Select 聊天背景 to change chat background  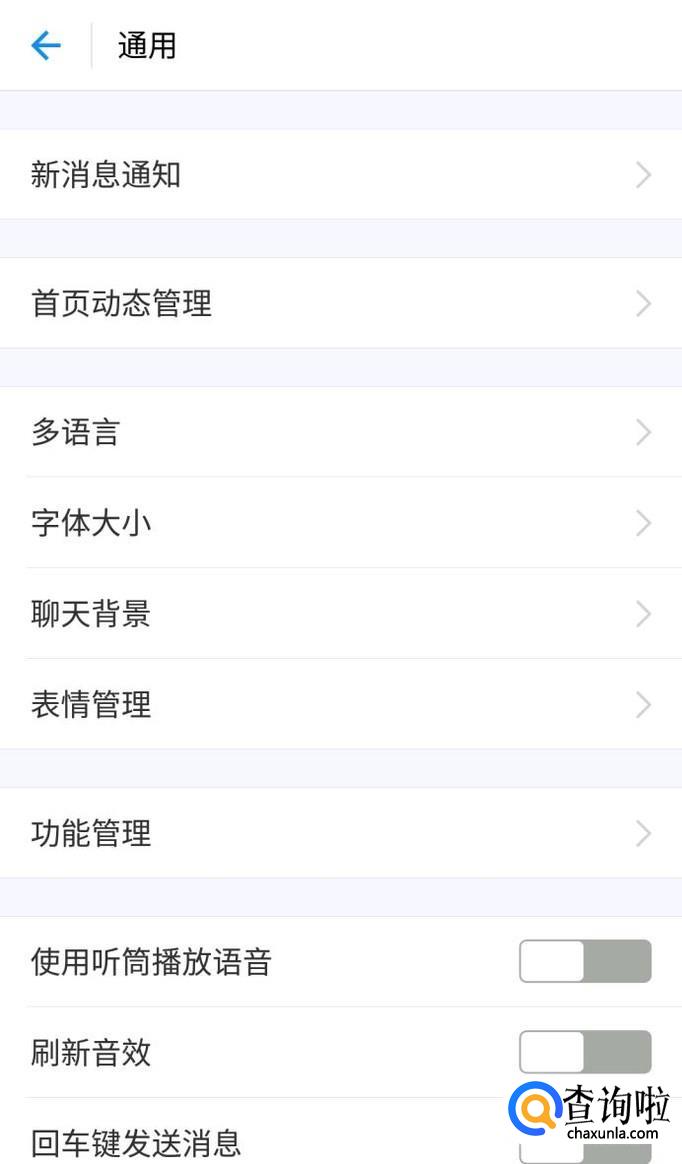click(340, 614)
